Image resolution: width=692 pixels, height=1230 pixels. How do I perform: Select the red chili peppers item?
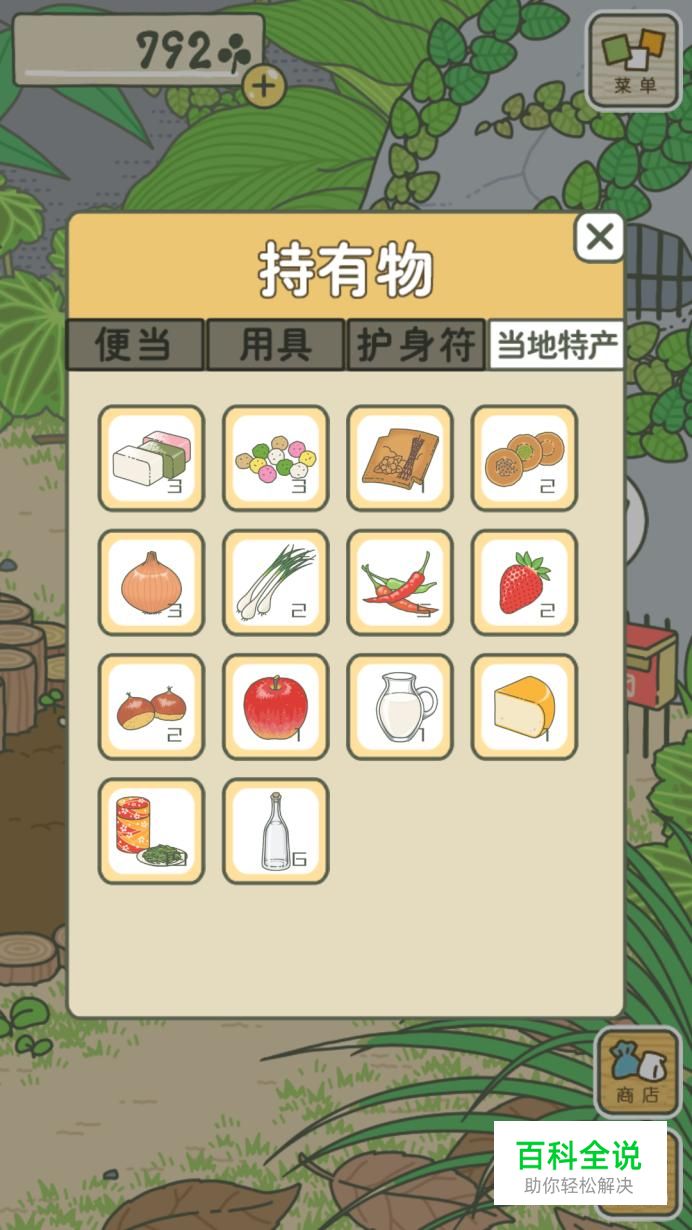point(400,582)
